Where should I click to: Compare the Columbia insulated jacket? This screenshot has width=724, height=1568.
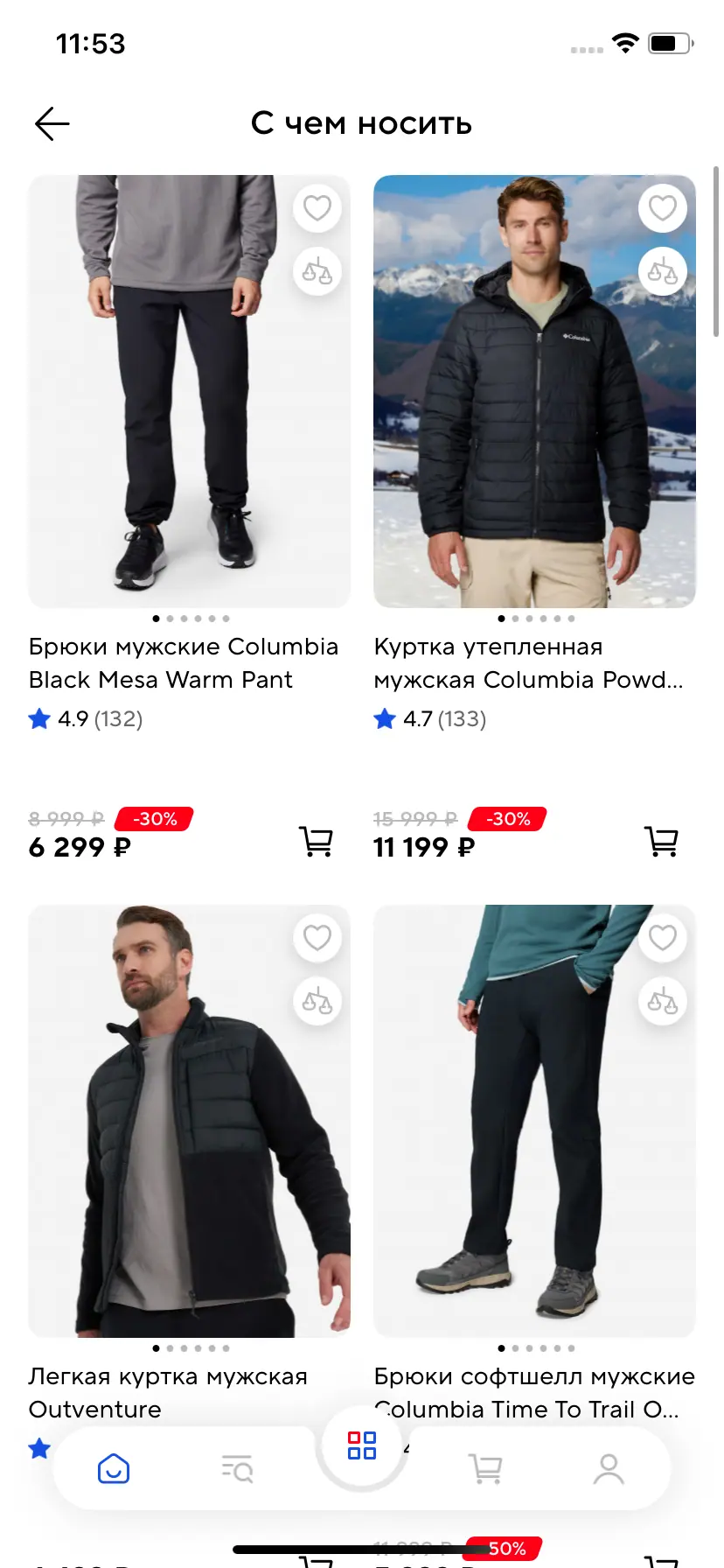tap(662, 272)
